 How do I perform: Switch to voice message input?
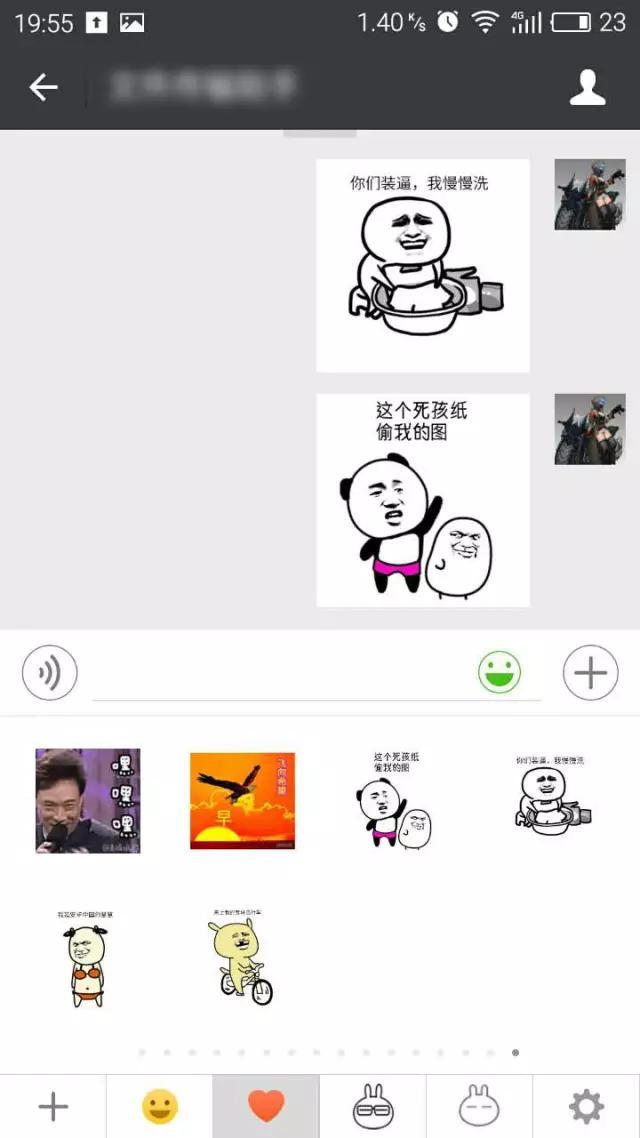tap(50, 673)
